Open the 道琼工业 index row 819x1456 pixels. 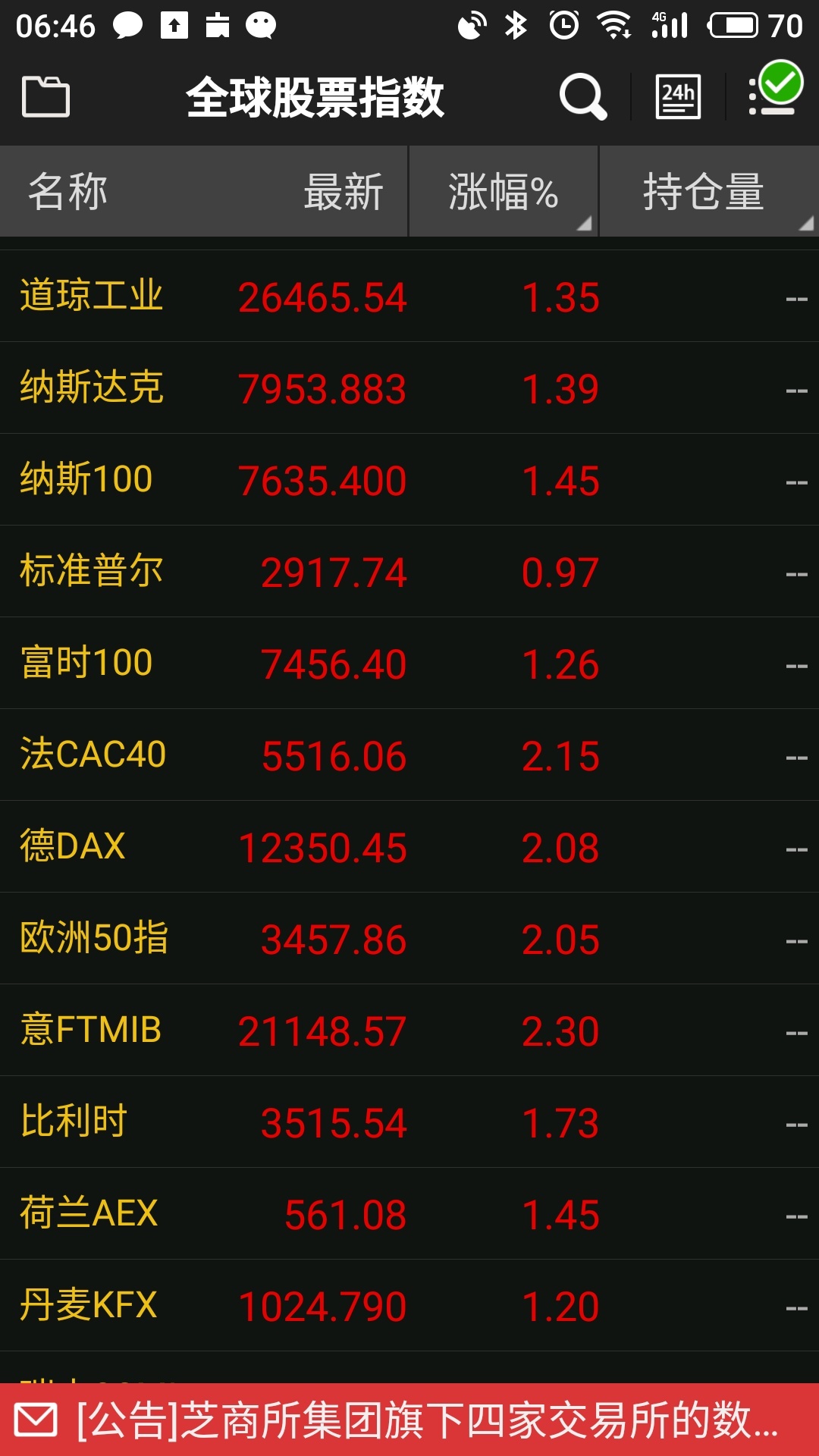click(x=409, y=297)
